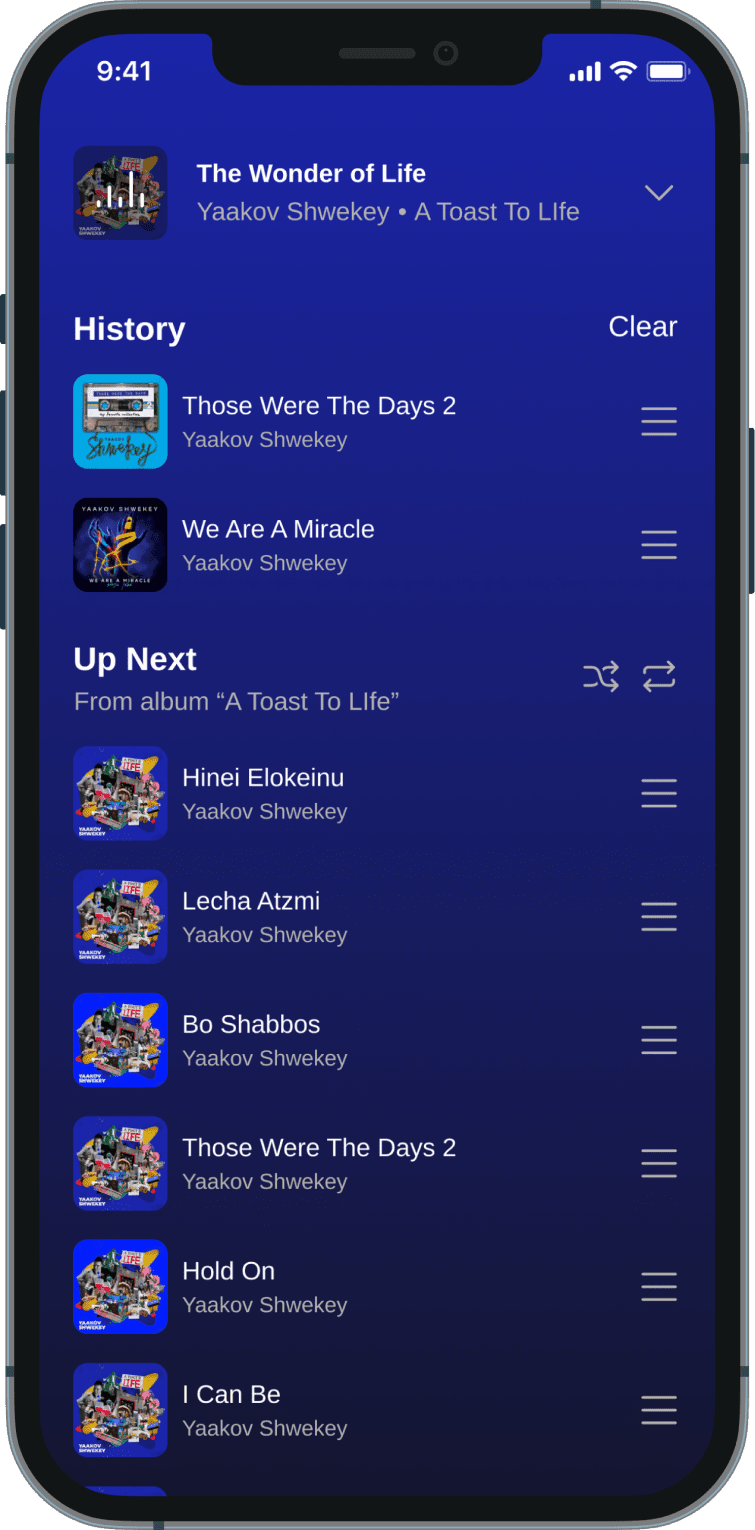This screenshot has height=1530, width=755.
Task: Start playing Hold On
Action: [229, 1286]
